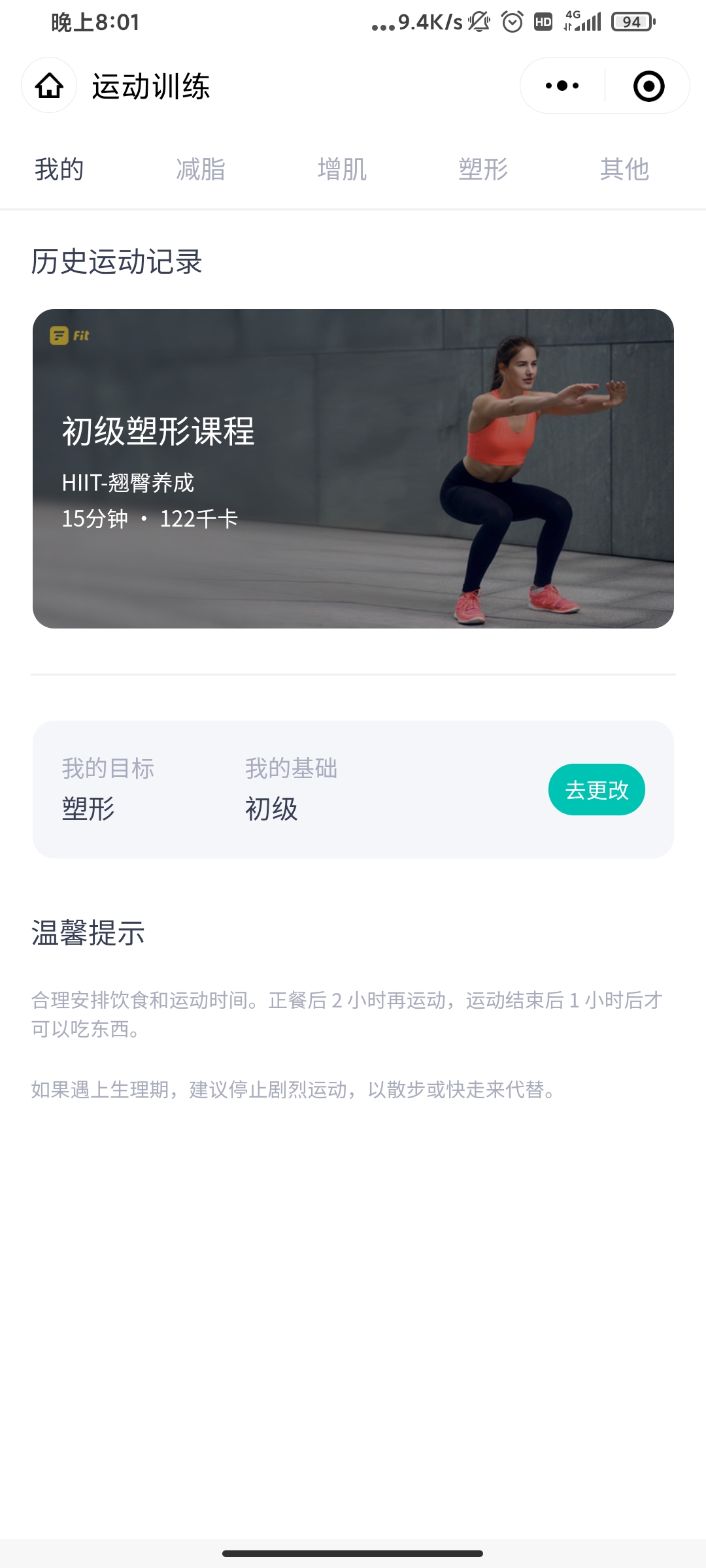Tap the home icon in header
The image size is (706, 1568).
[x=49, y=86]
